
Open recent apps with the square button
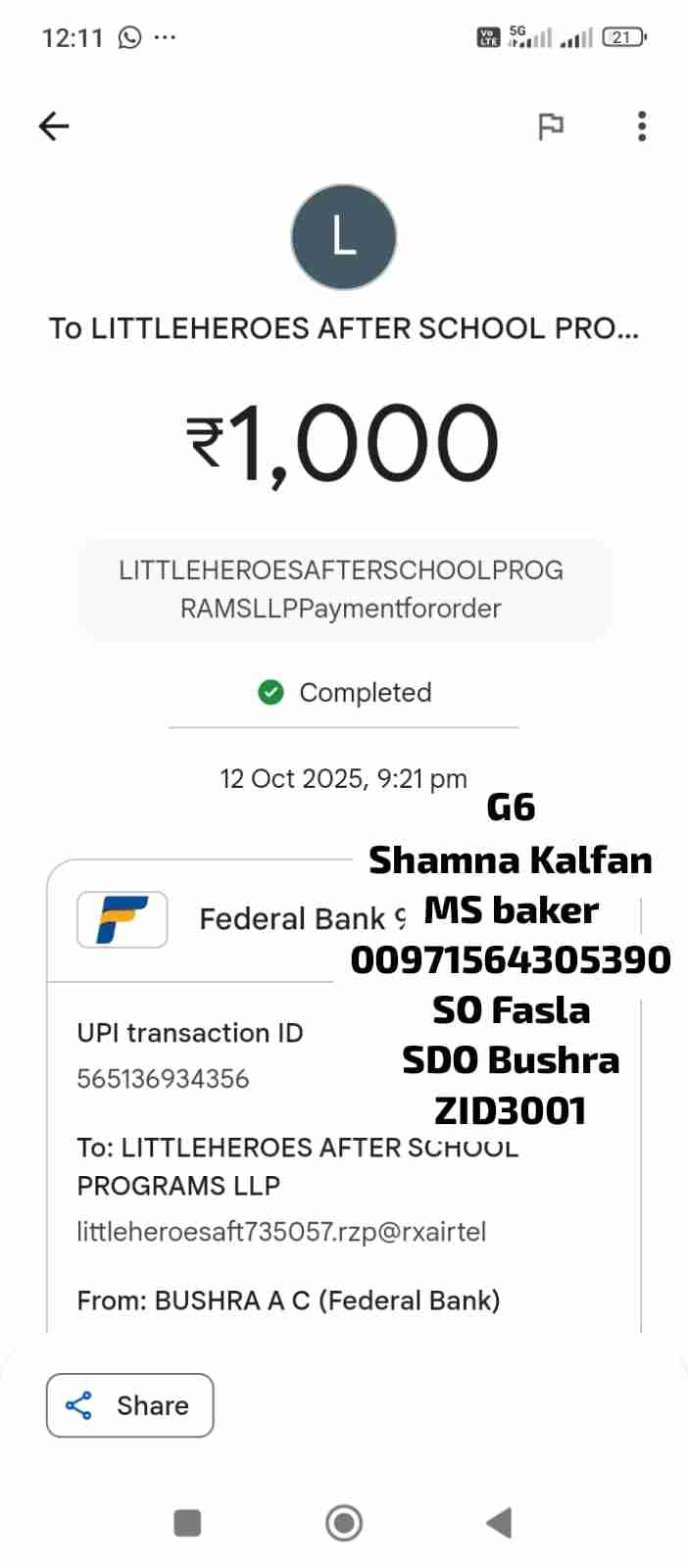(187, 1523)
